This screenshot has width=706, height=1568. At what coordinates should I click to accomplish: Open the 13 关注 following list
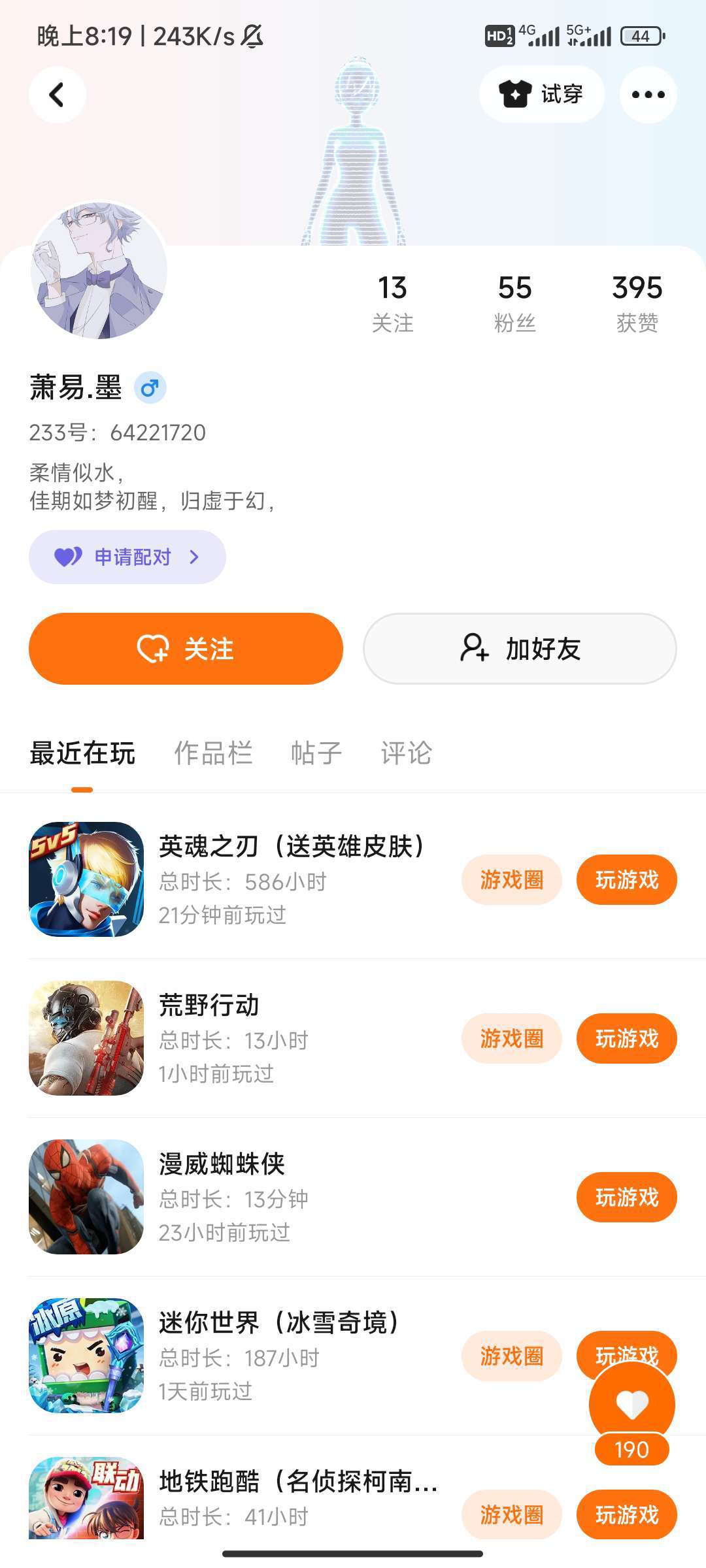pos(392,302)
